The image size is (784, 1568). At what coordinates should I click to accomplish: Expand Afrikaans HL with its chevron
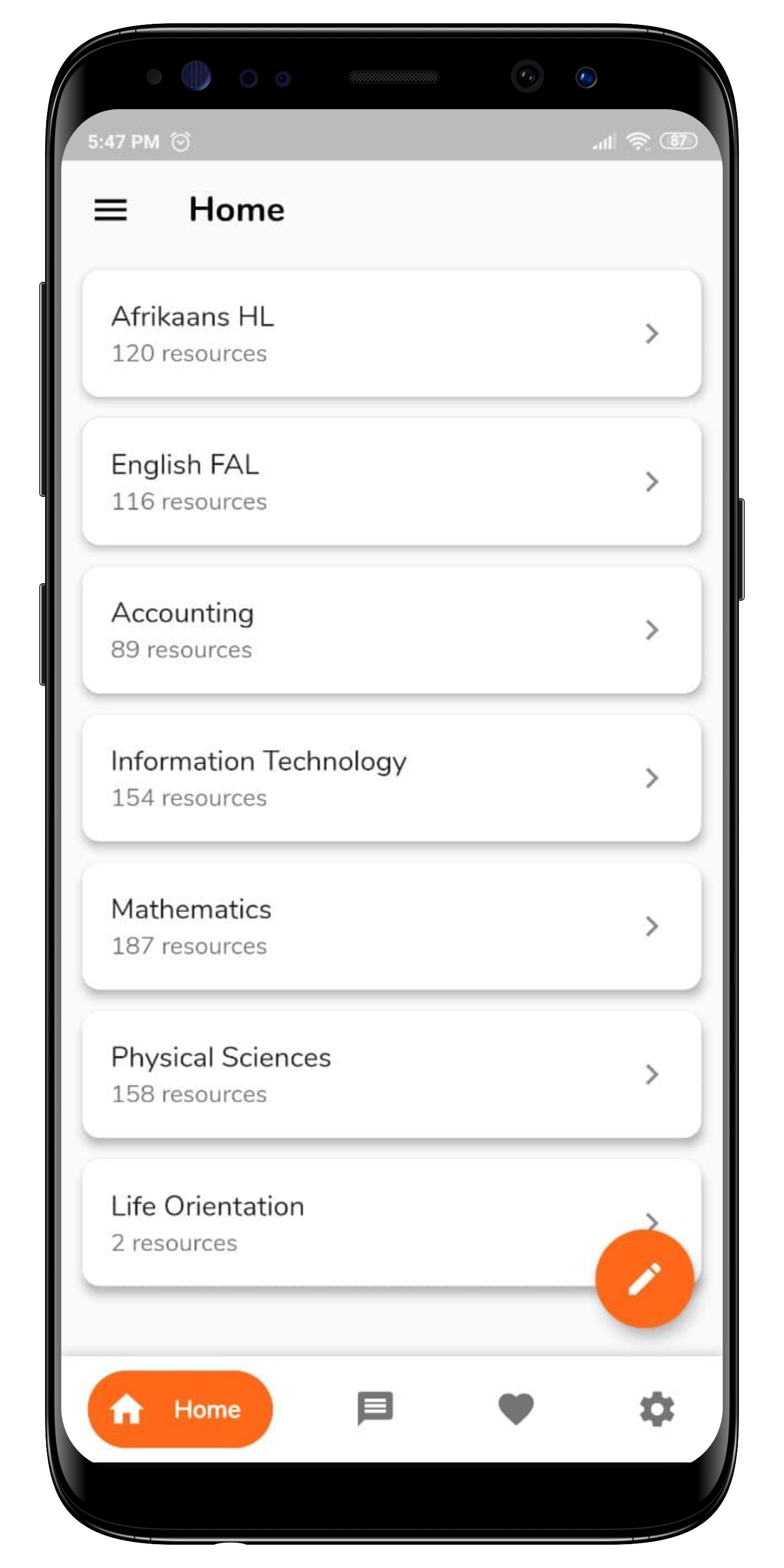[653, 334]
